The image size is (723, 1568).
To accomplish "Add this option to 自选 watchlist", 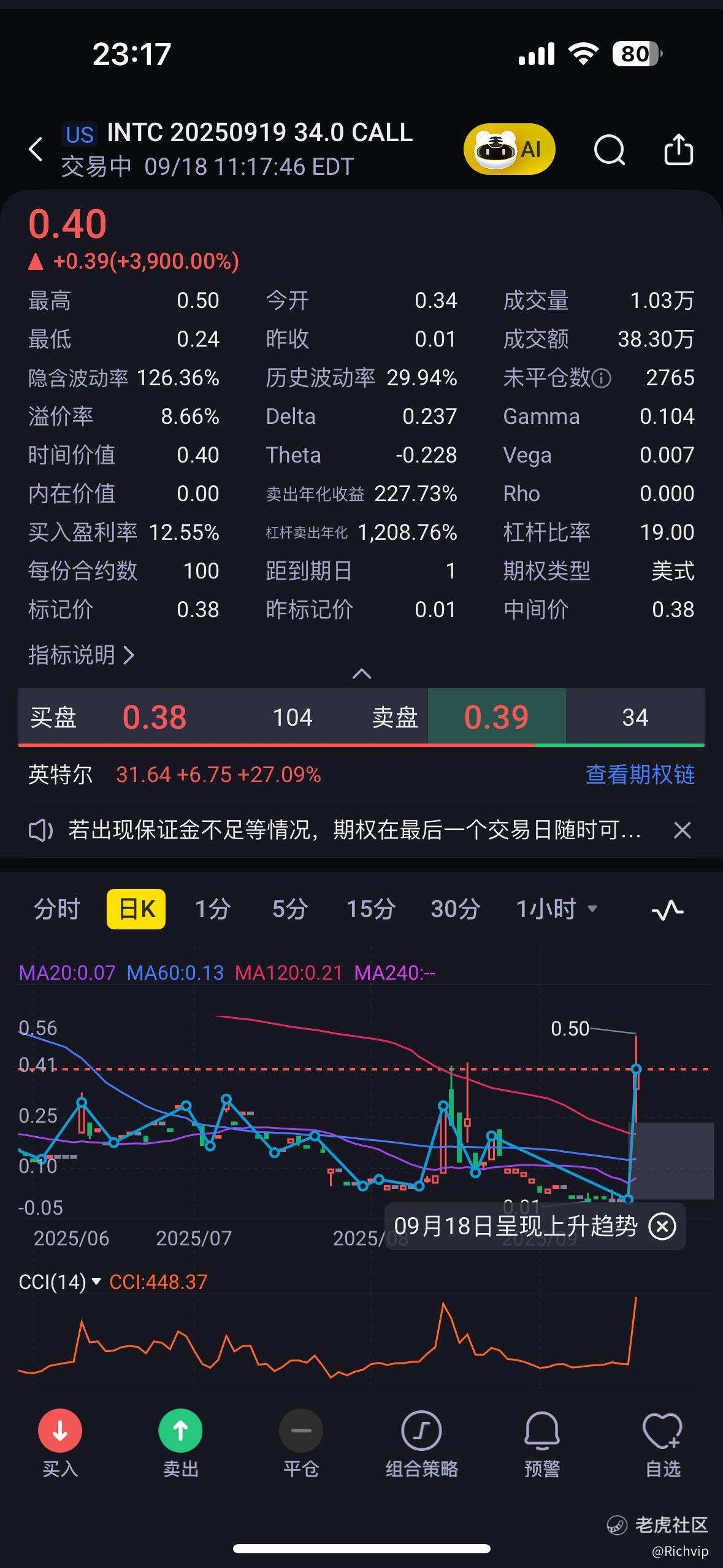I will click(x=662, y=1442).
